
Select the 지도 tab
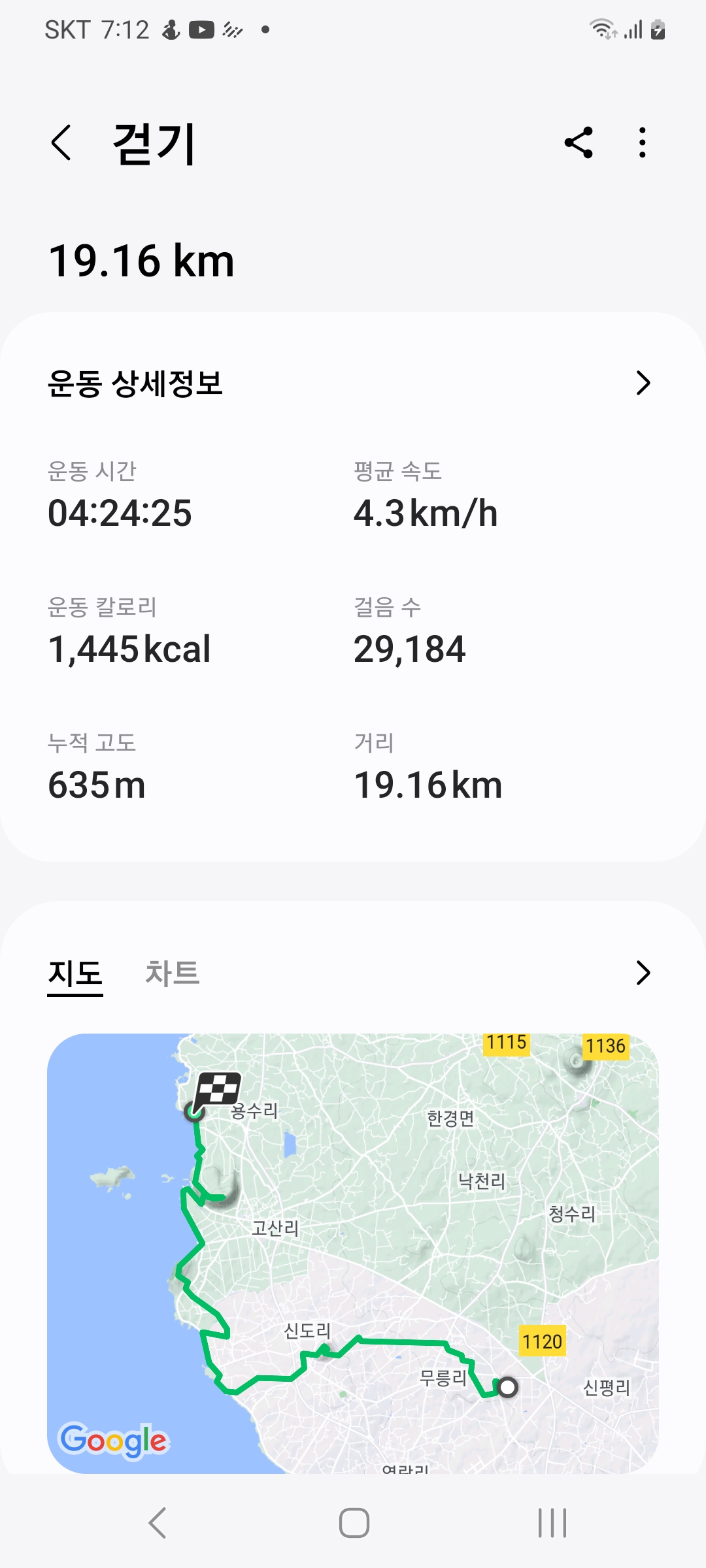[75, 973]
